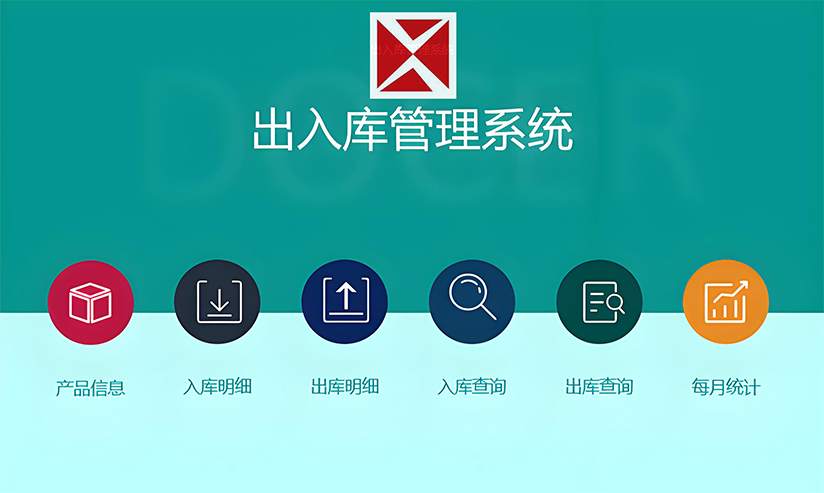Open the 产品信息 product information module
The image size is (824, 493).
90,302
